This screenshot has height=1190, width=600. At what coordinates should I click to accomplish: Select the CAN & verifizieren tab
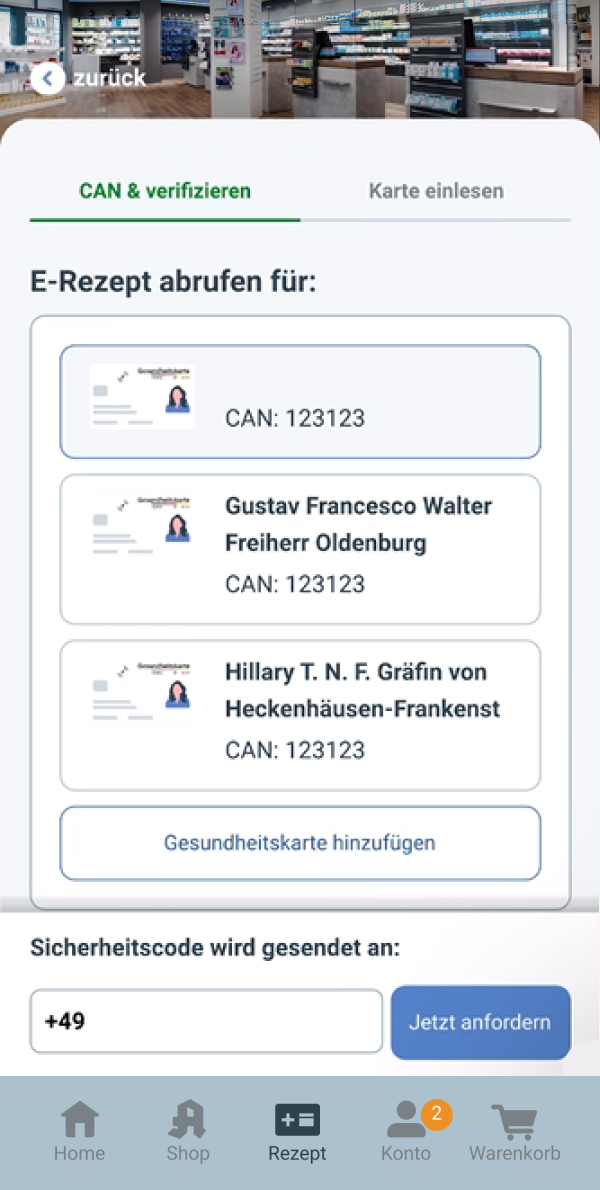(165, 190)
